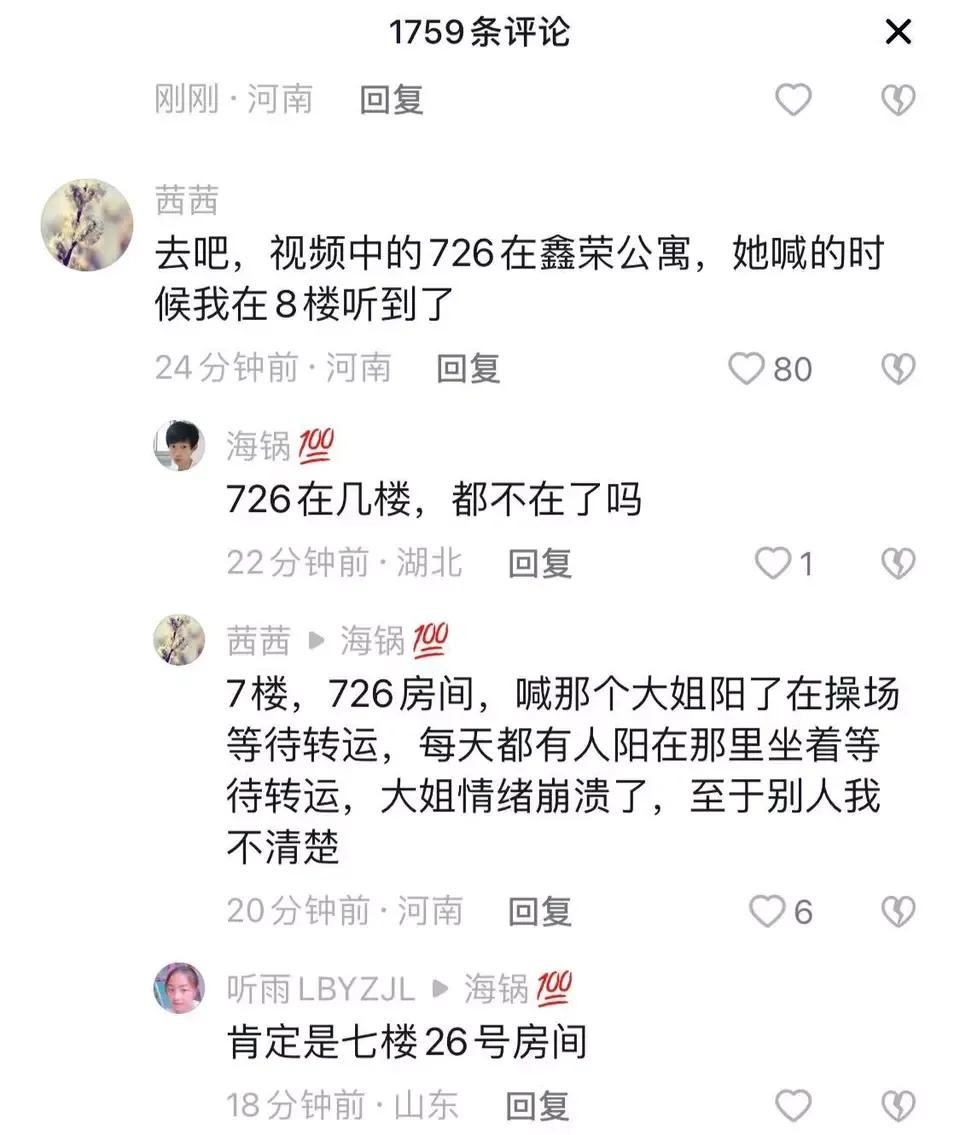Open 听雨LBYZJL's profile avatar
The width and height of the screenshot is (960, 1135).
(x=179, y=988)
